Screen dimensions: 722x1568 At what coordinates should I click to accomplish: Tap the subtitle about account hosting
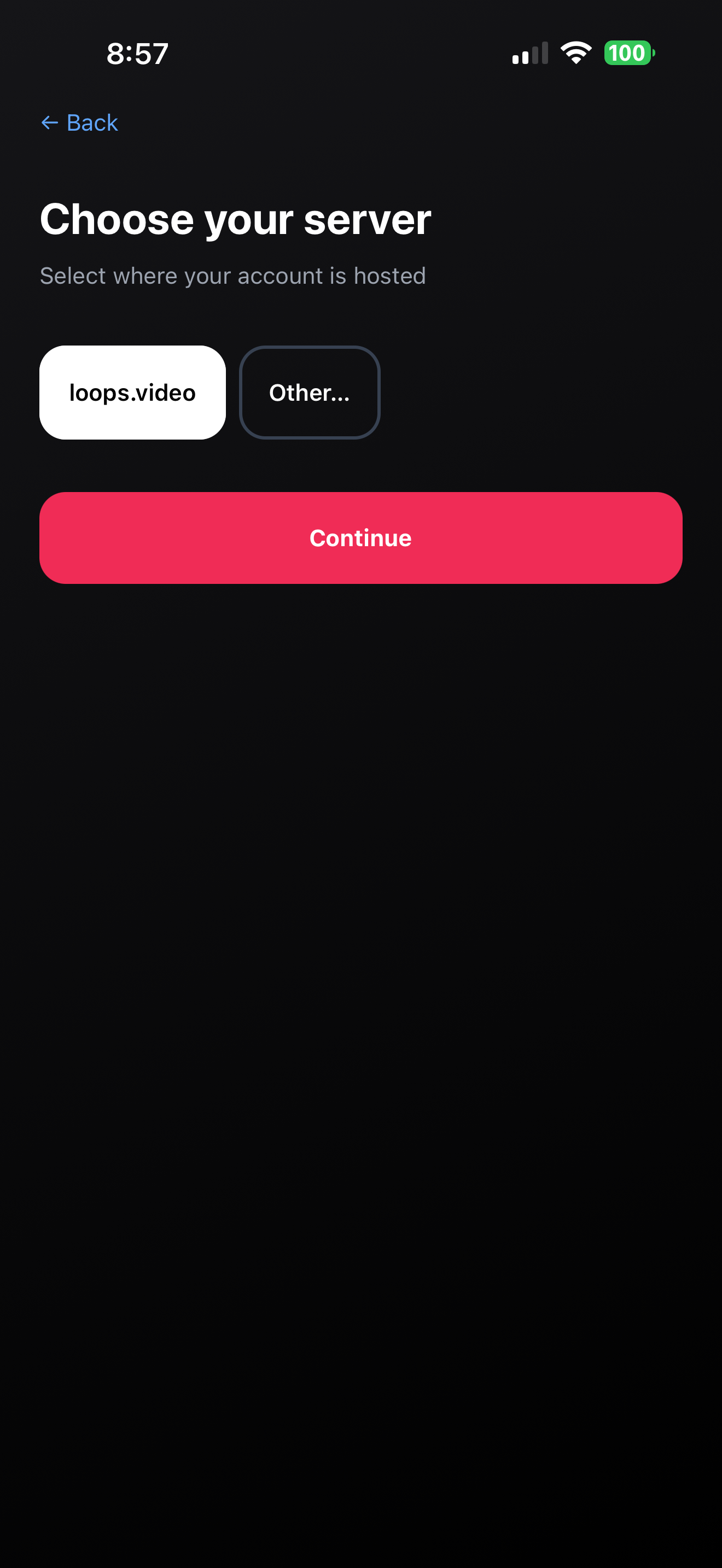tap(232, 275)
